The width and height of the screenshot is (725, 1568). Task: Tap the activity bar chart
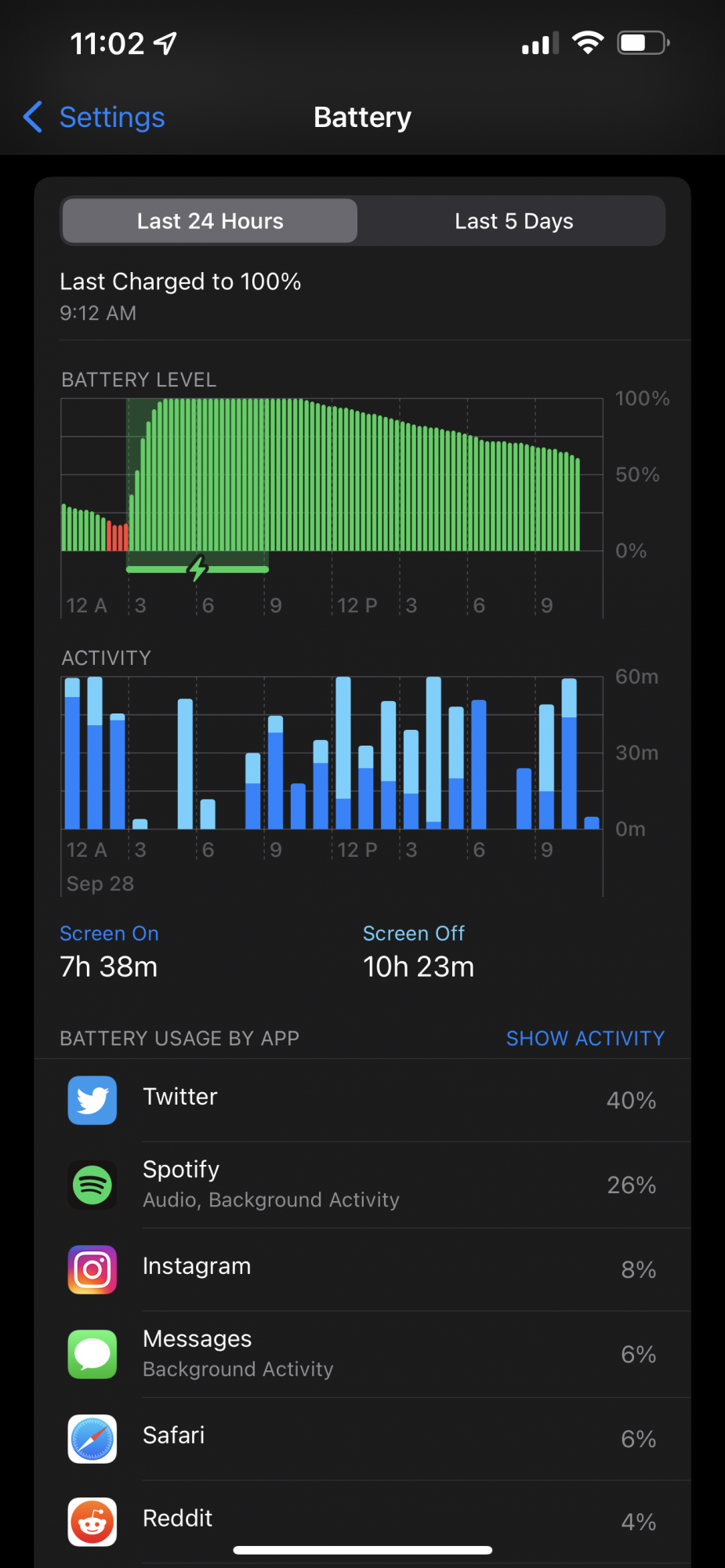pyautogui.click(x=332, y=784)
